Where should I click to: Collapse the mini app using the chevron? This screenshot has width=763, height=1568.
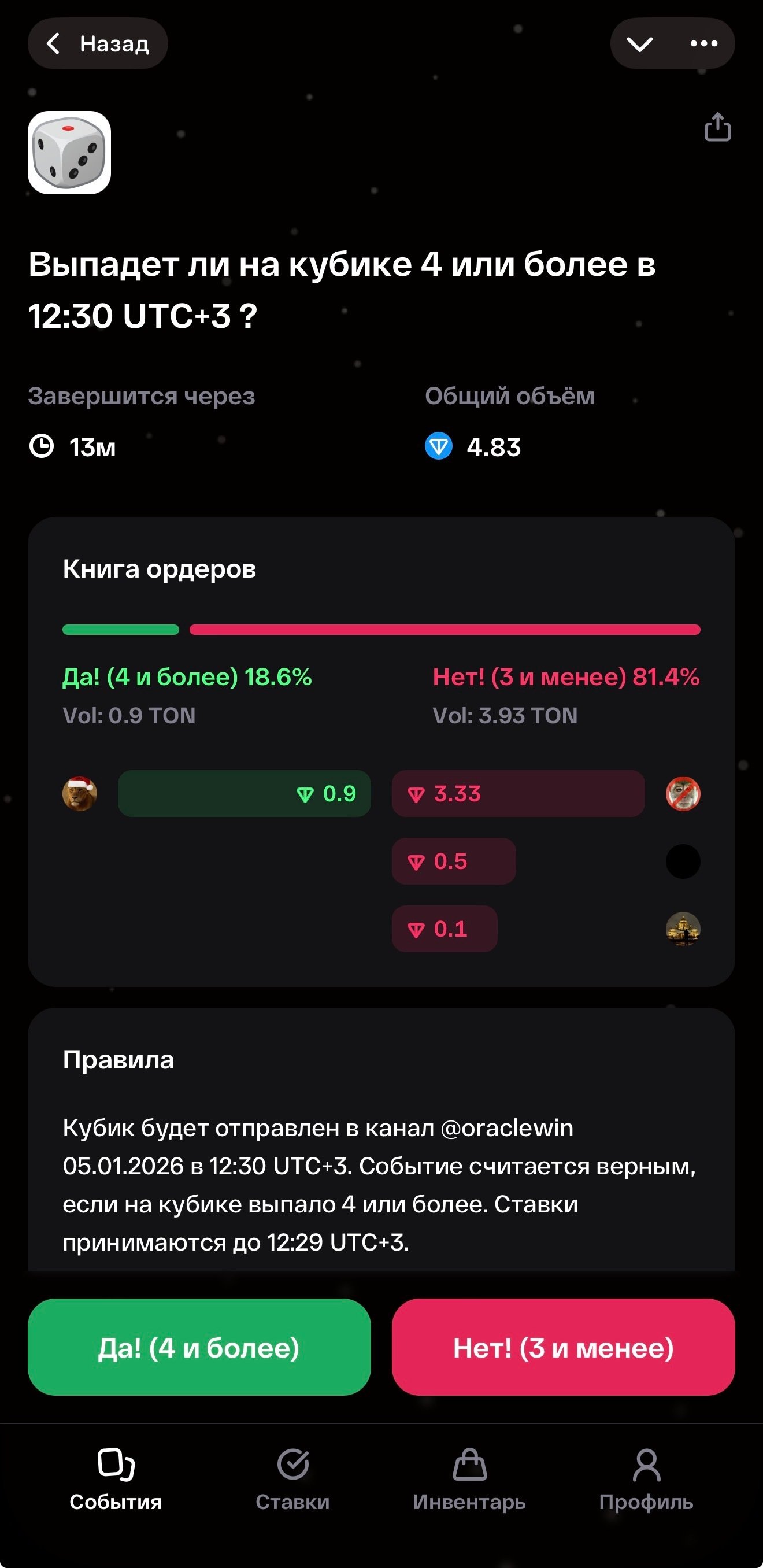click(639, 44)
